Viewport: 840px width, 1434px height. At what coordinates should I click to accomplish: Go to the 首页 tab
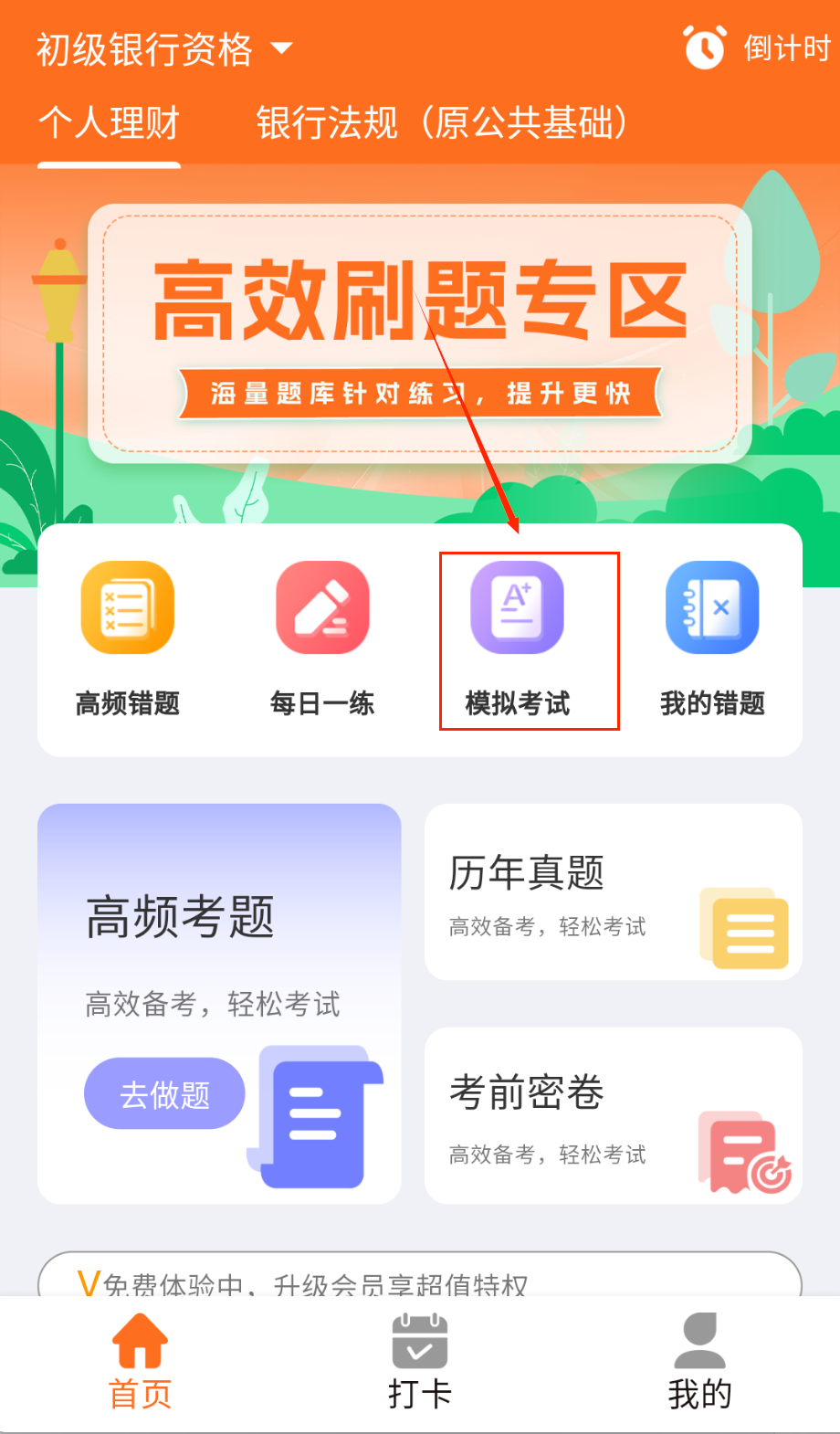pos(140,1361)
